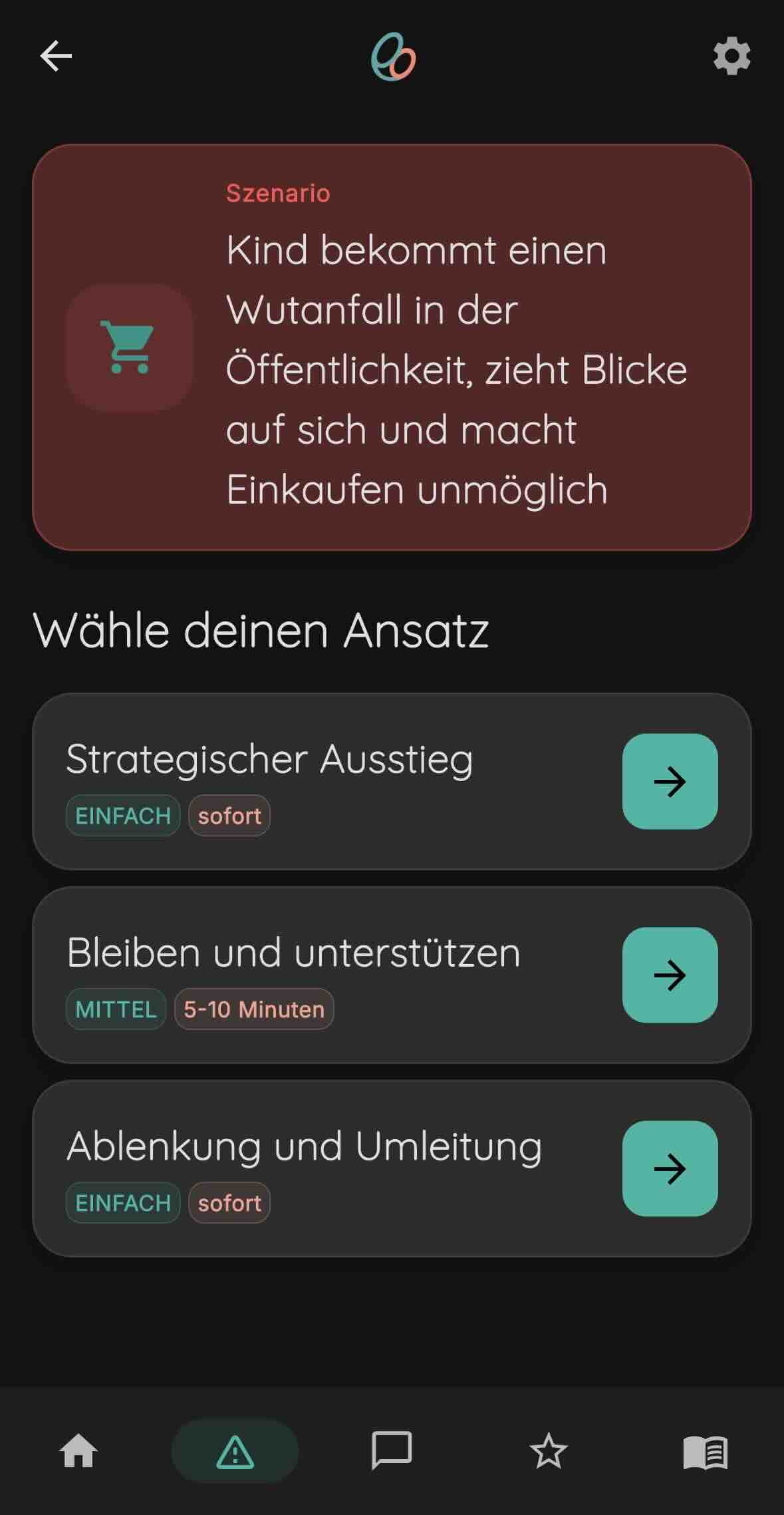Open Ablenkung und Umleitung with its arrow
This screenshot has height=1515, width=784.
click(x=670, y=1168)
